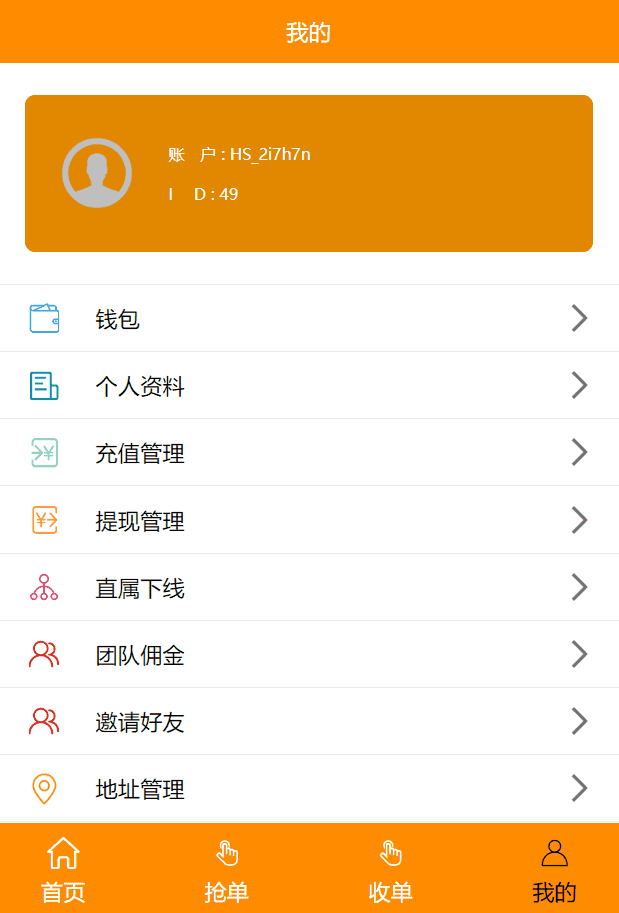Switch to the 收单 tab
This screenshot has height=913, width=619.
[390, 870]
